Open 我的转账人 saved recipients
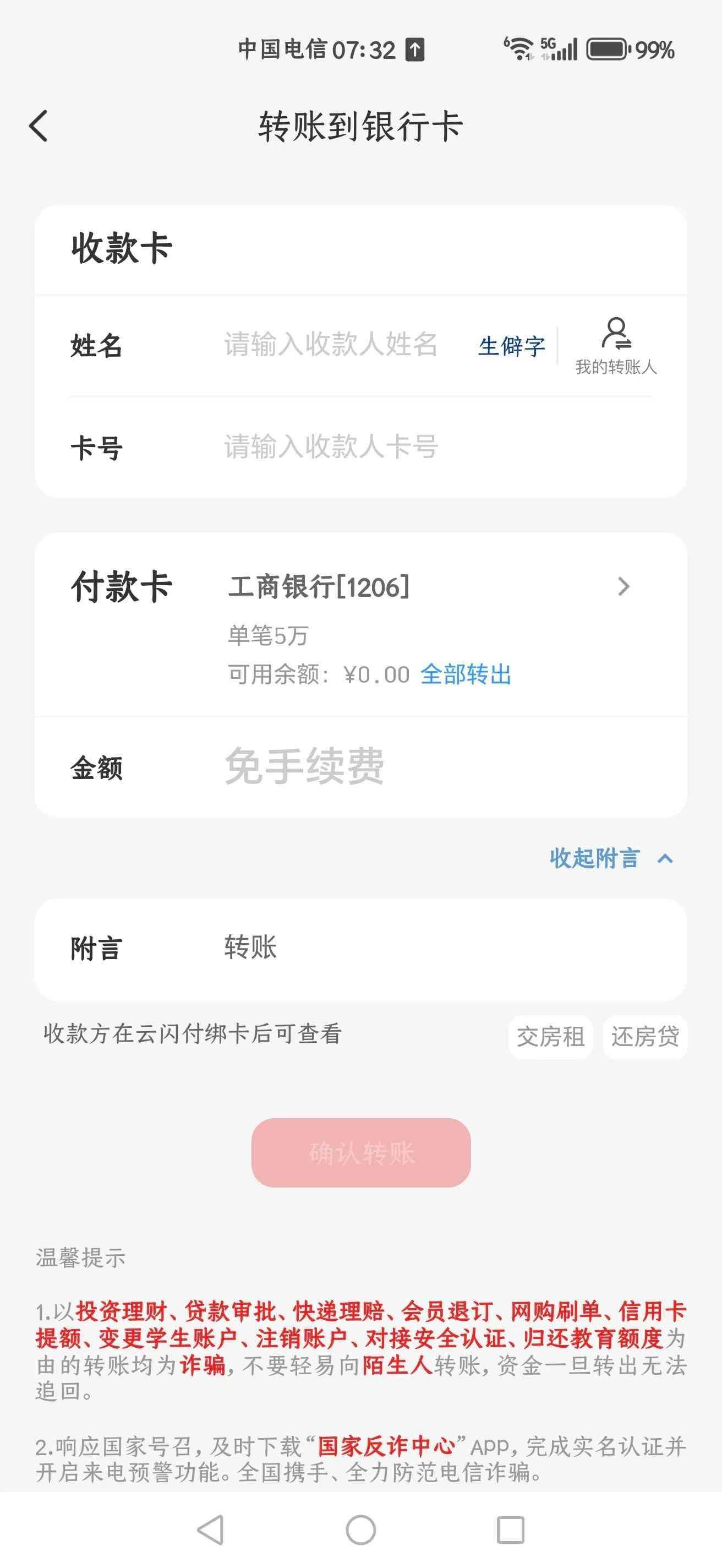Viewport: 722px width, 1568px height. [x=616, y=346]
